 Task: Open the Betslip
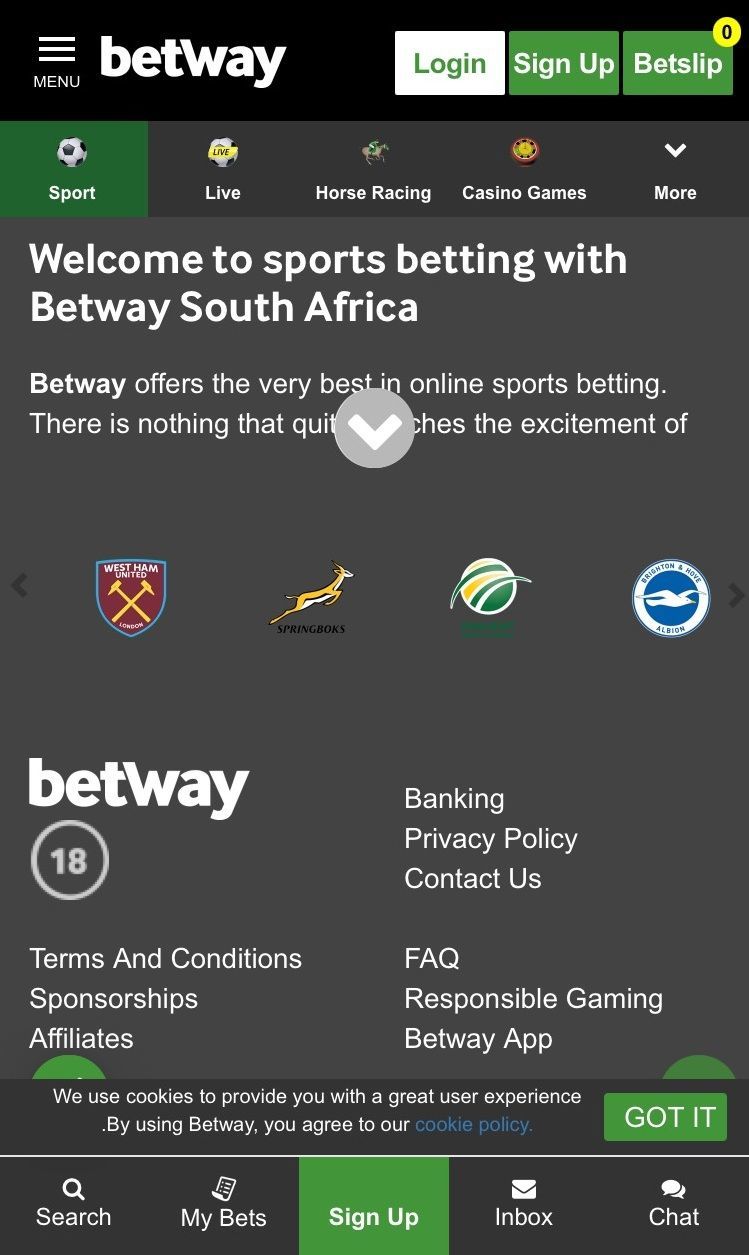point(677,63)
